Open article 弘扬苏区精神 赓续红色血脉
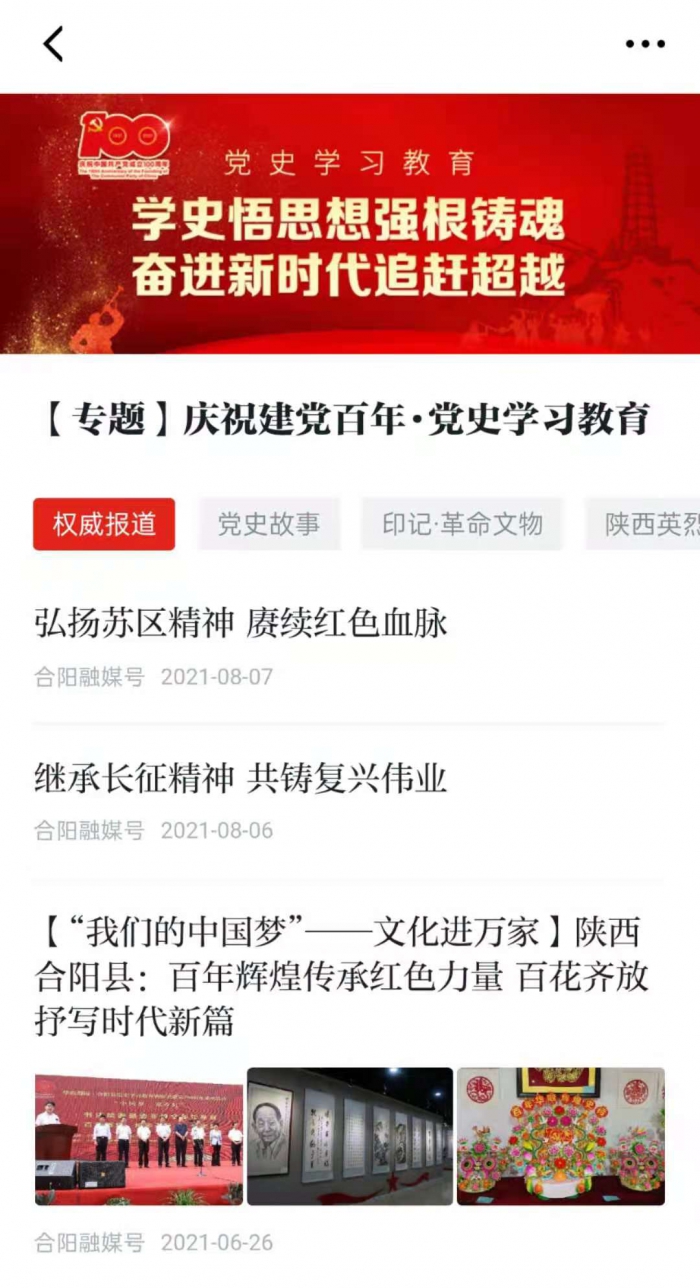The height and width of the screenshot is (1288, 700). pyautogui.click(x=240, y=623)
